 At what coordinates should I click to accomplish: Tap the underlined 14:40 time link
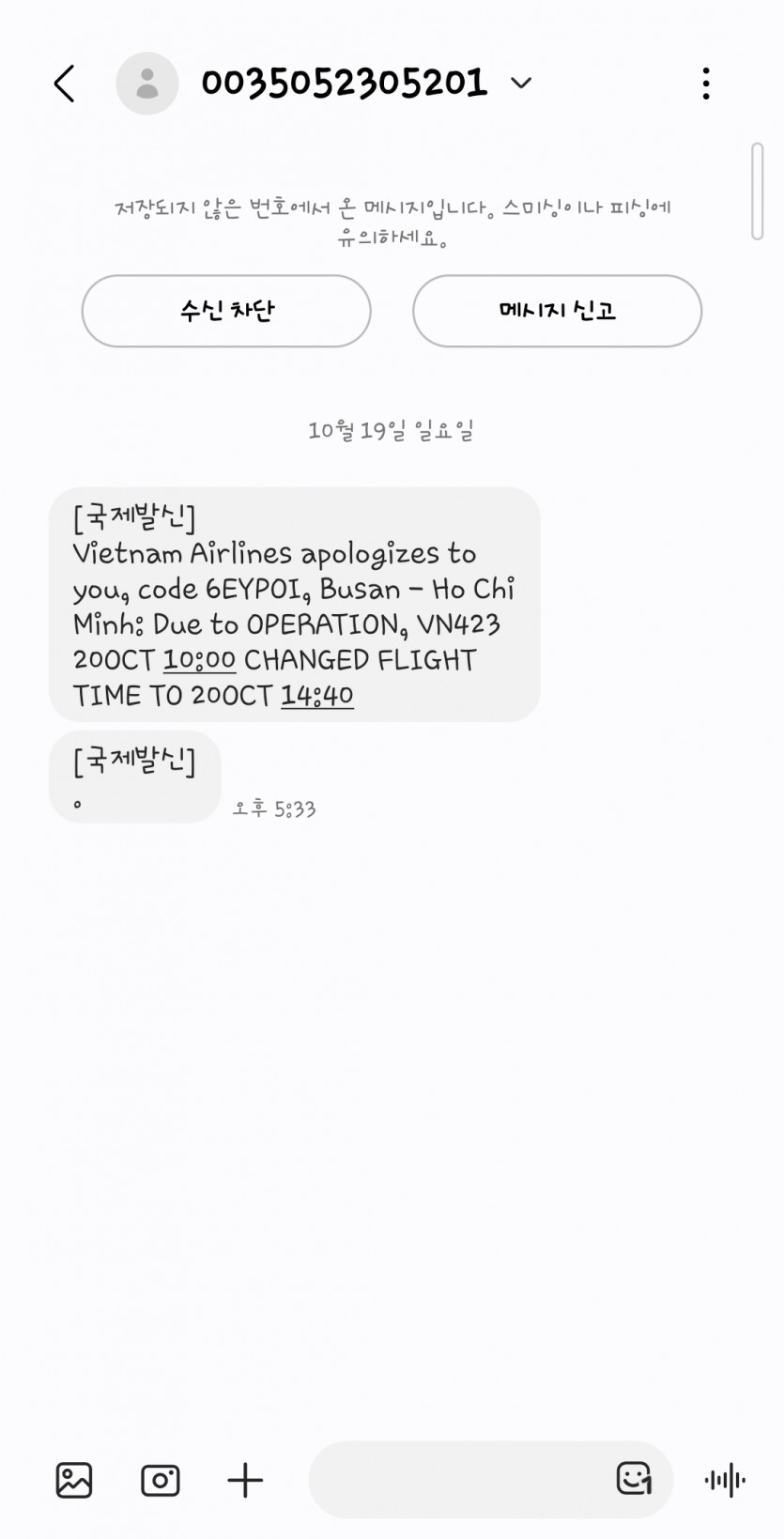(x=317, y=696)
